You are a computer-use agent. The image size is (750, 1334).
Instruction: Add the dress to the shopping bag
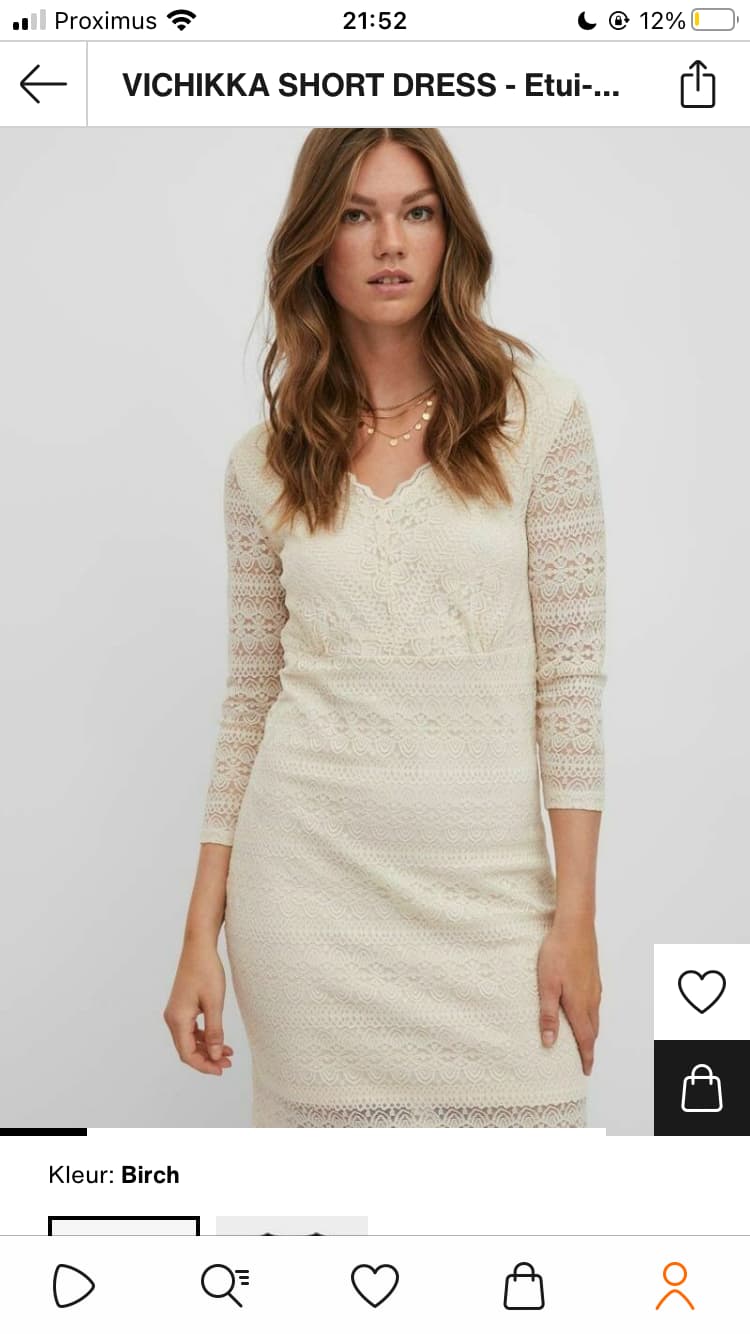click(x=702, y=1088)
